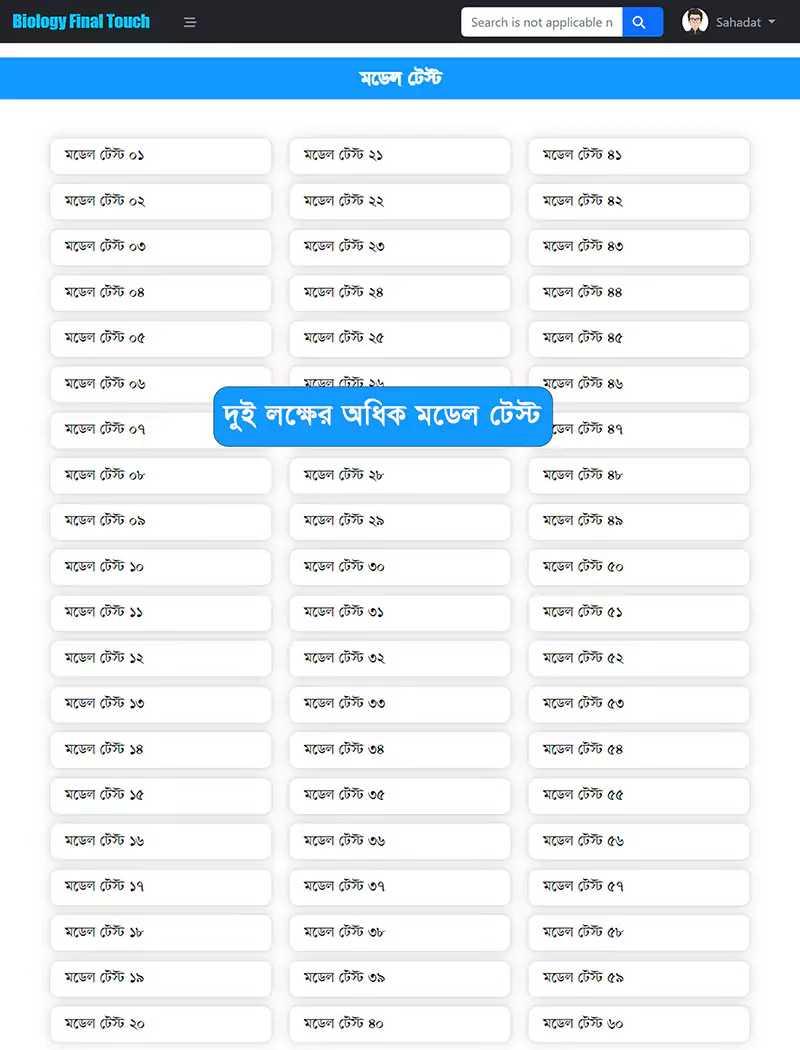The height and width of the screenshot is (1050, 800).
Task: Open মডেল টেস্ট ৩০
Action: tap(399, 567)
